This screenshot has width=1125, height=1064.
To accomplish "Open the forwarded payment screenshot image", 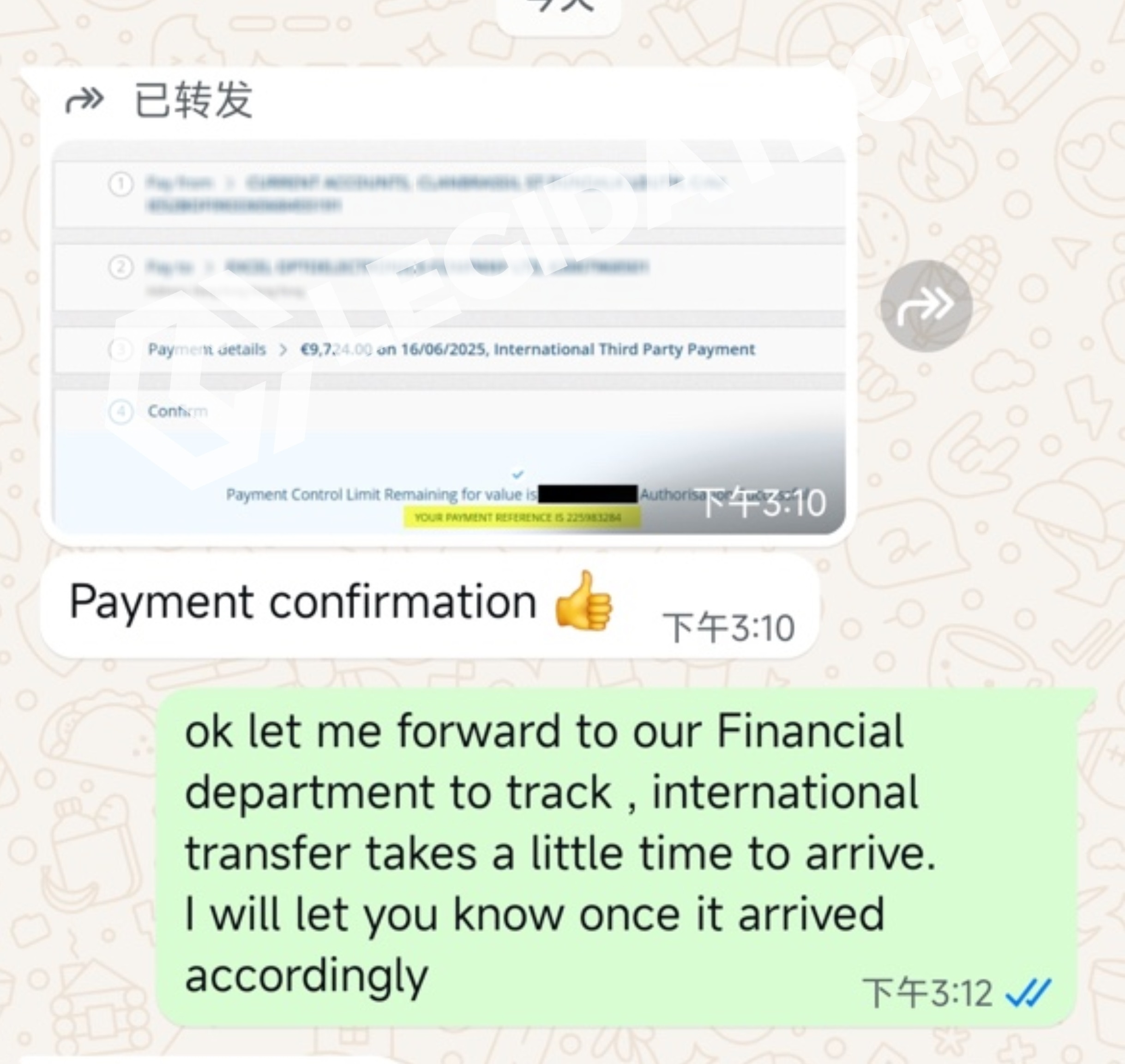I will pos(448,337).
